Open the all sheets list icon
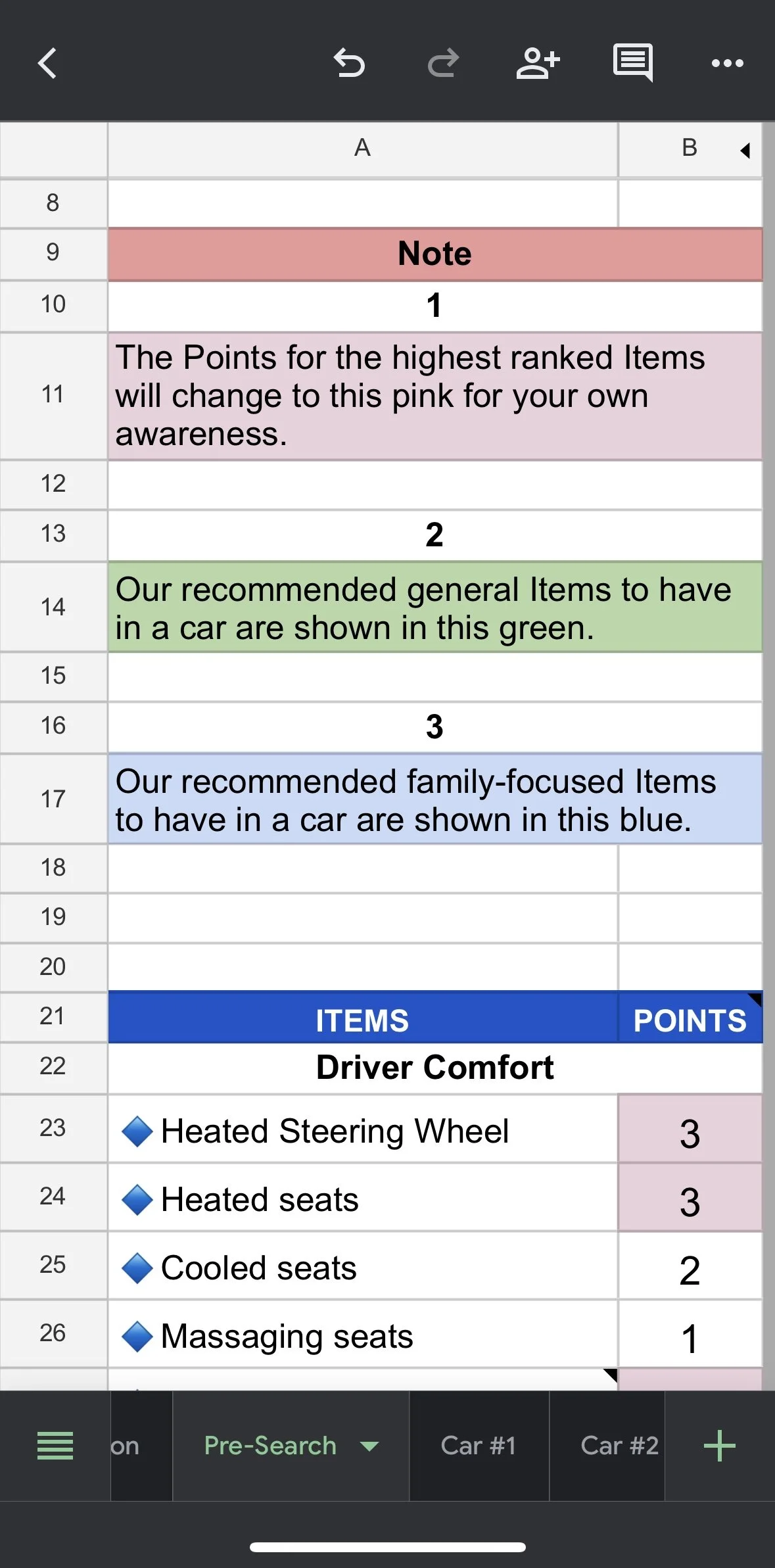 (x=55, y=1446)
